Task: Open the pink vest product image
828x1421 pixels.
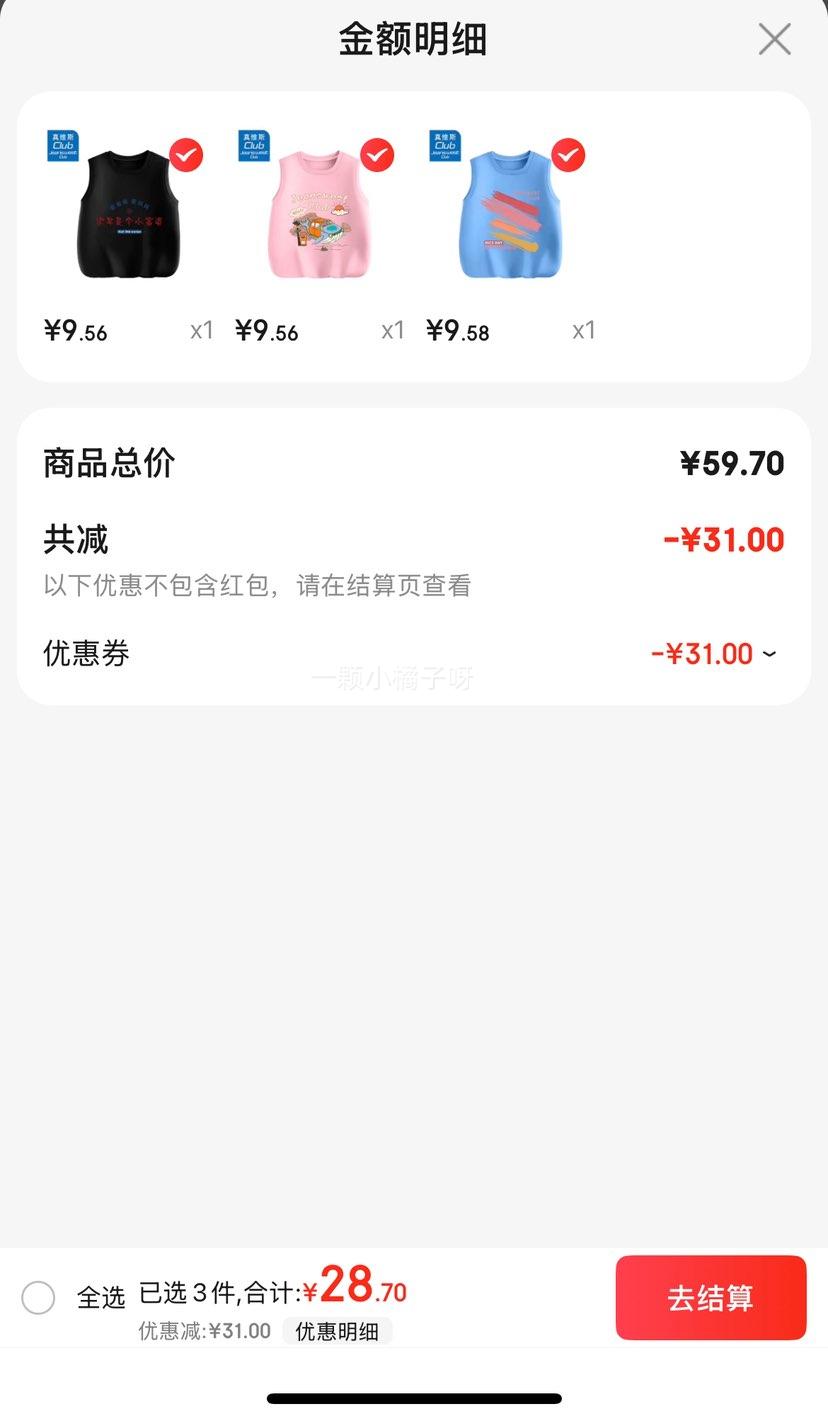Action: [x=317, y=215]
